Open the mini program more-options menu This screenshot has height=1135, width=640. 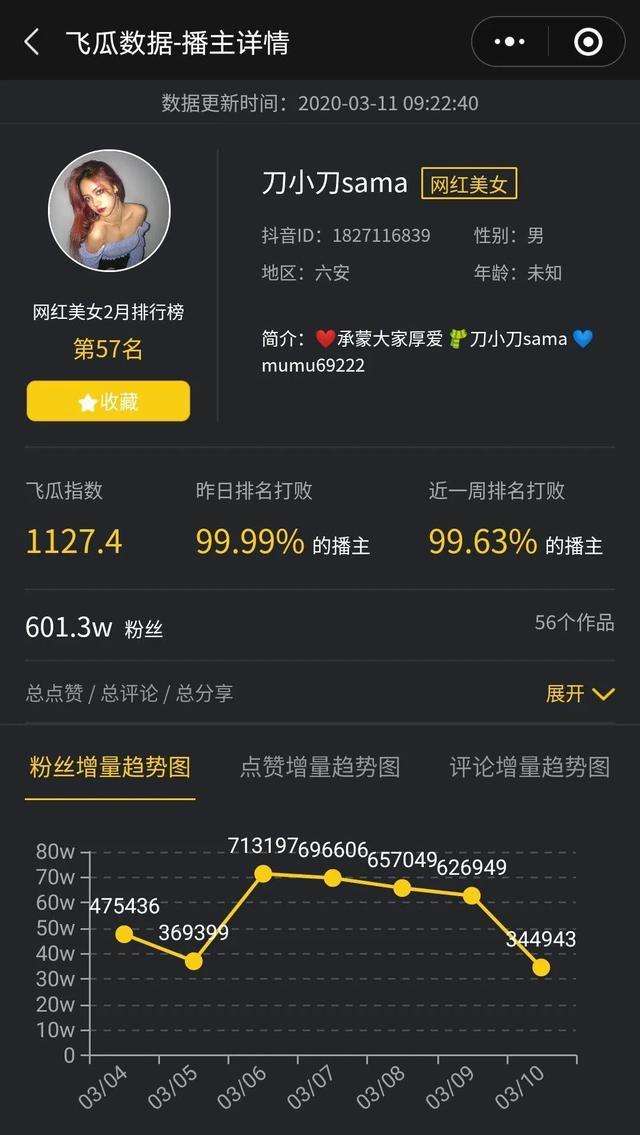[x=510, y=42]
